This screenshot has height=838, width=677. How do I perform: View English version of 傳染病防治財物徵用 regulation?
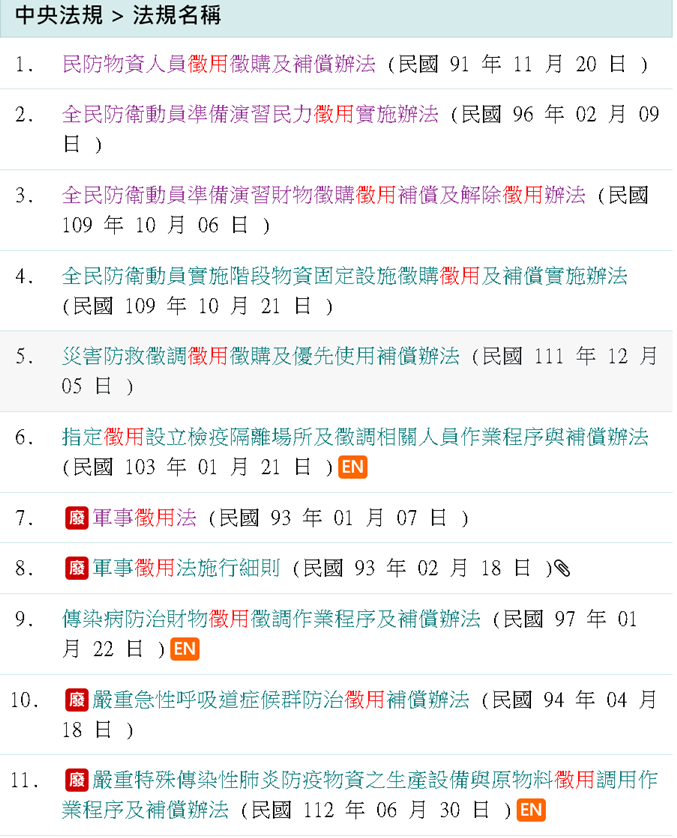click(x=184, y=649)
